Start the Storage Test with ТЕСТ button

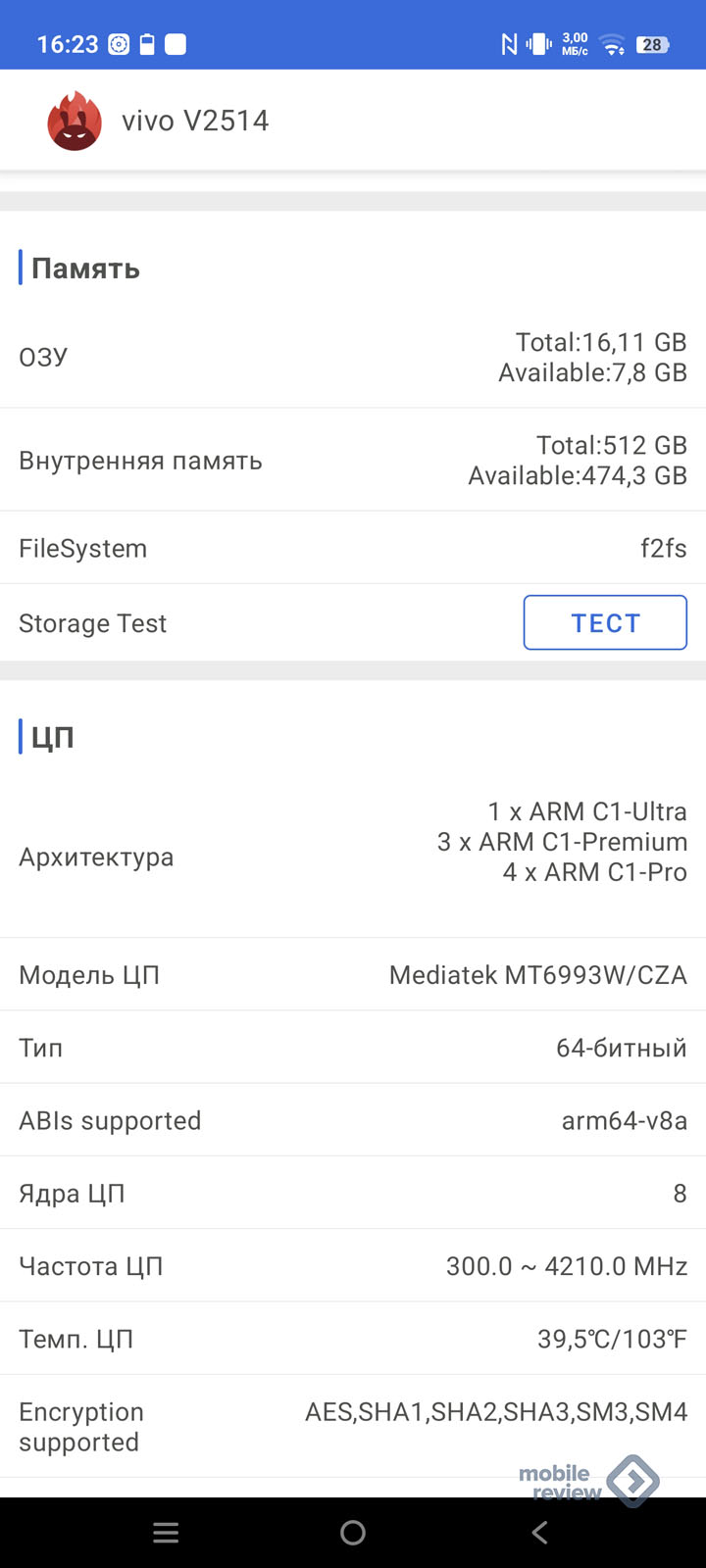(605, 622)
